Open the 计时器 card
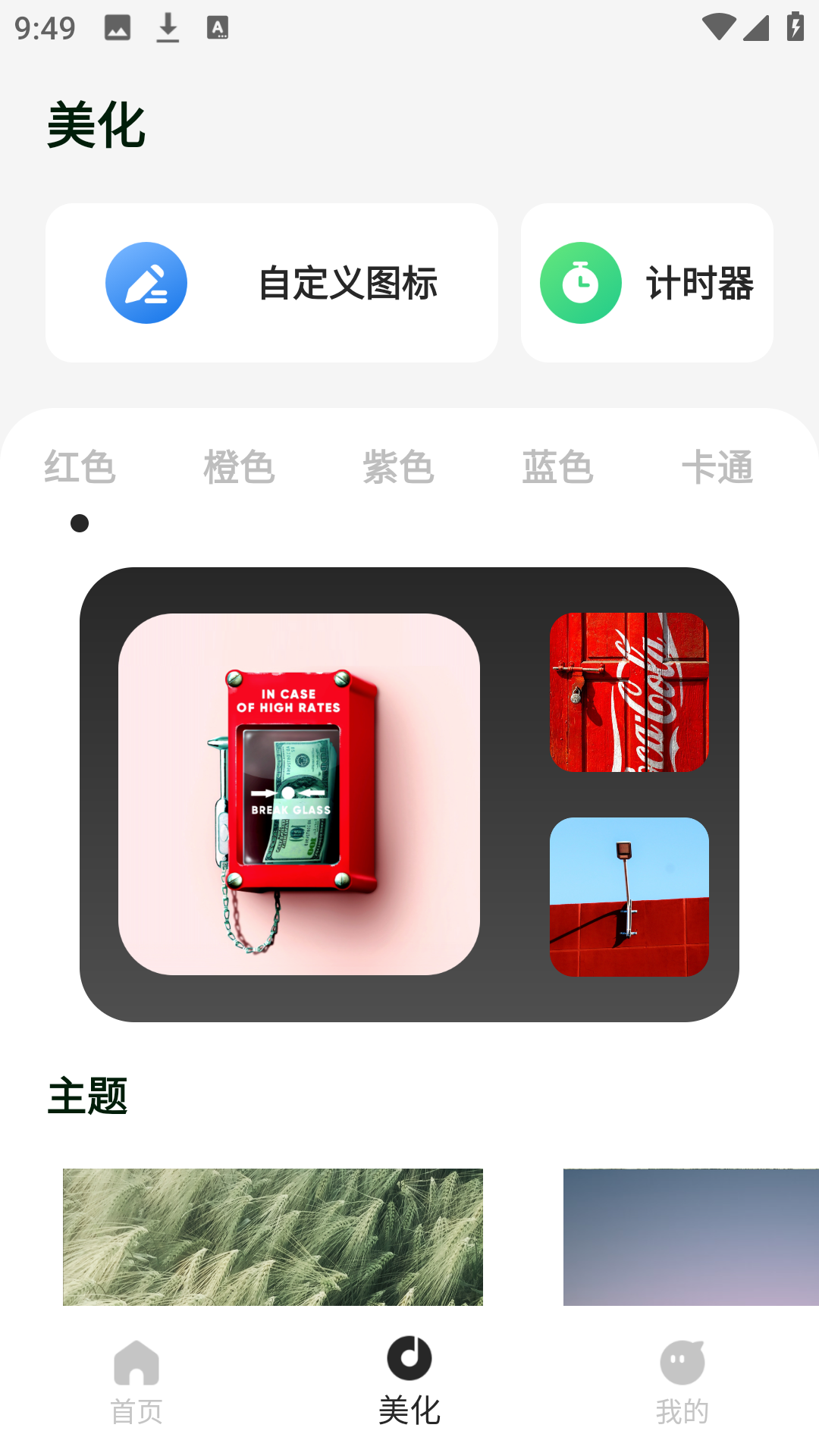The width and height of the screenshot is (819, 1456). click(646, 281)
